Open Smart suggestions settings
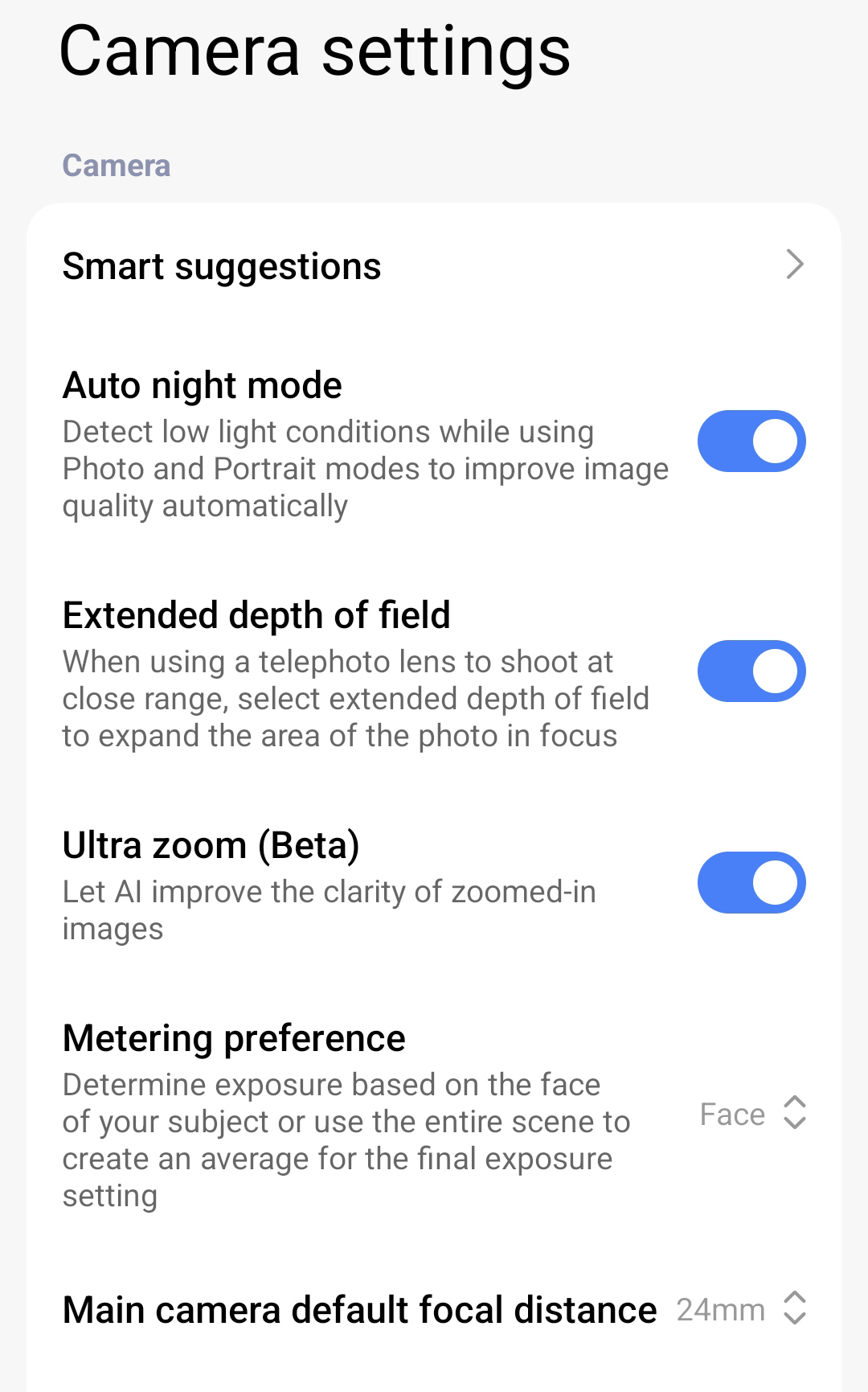 (434, 265)
